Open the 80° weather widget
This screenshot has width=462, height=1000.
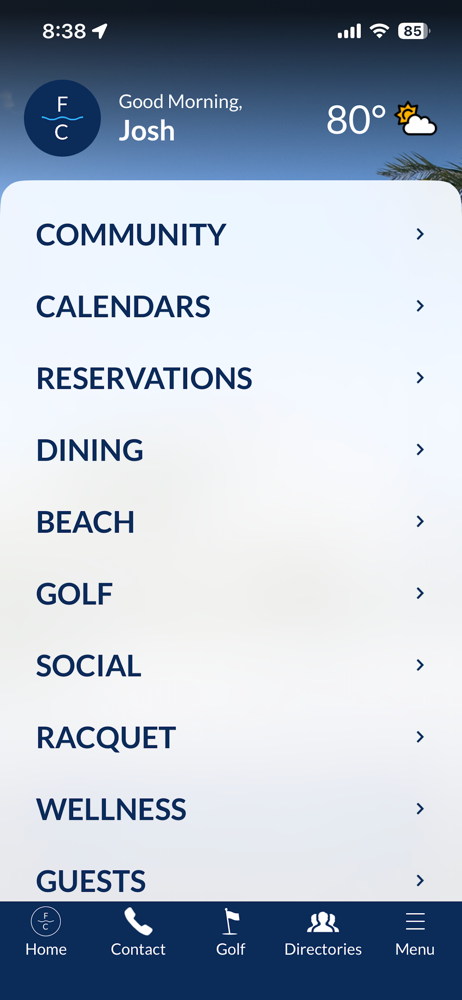(x=382, y=119)
